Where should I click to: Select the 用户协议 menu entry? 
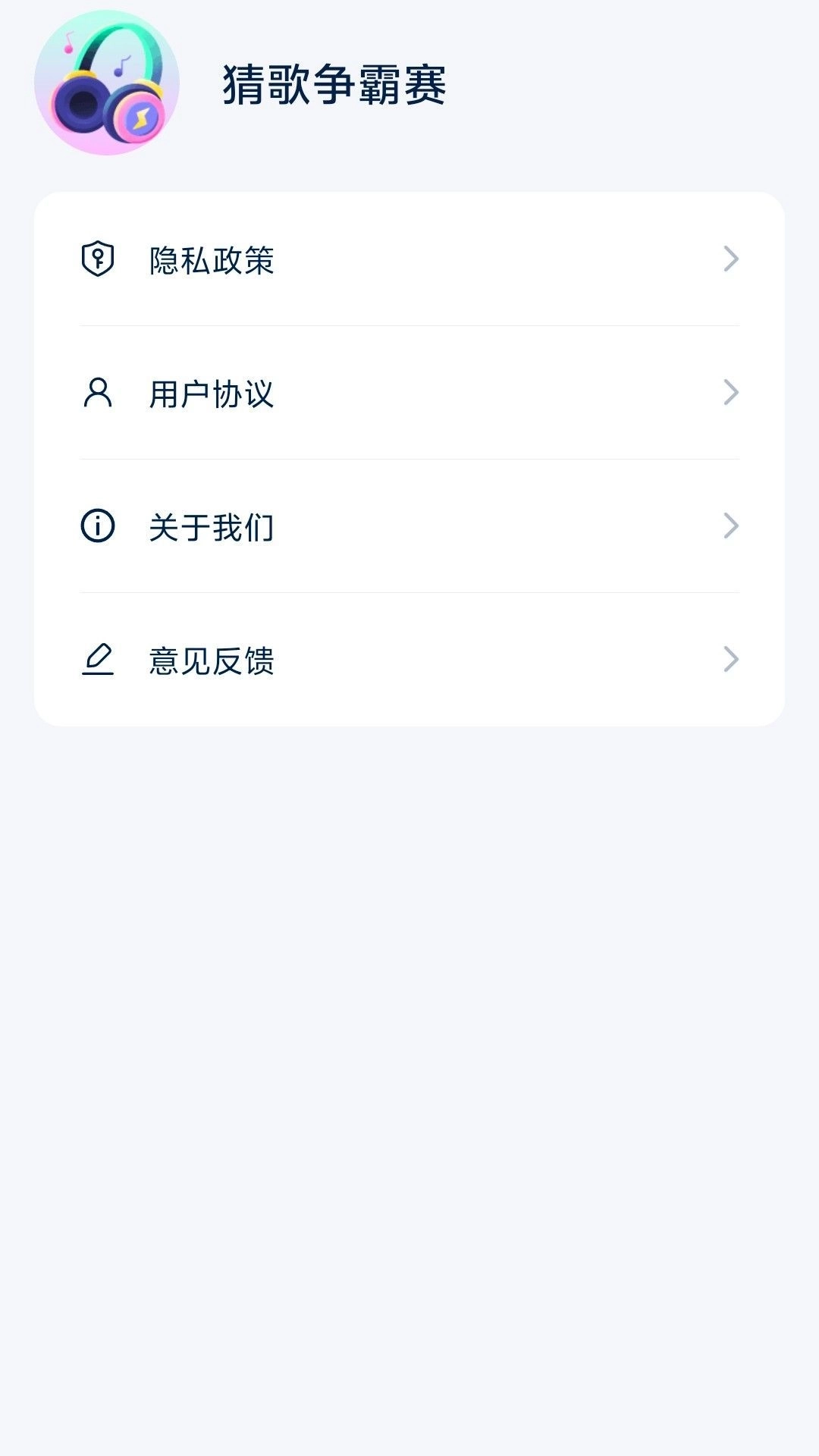pyautogui.click(x=212, y=394)
